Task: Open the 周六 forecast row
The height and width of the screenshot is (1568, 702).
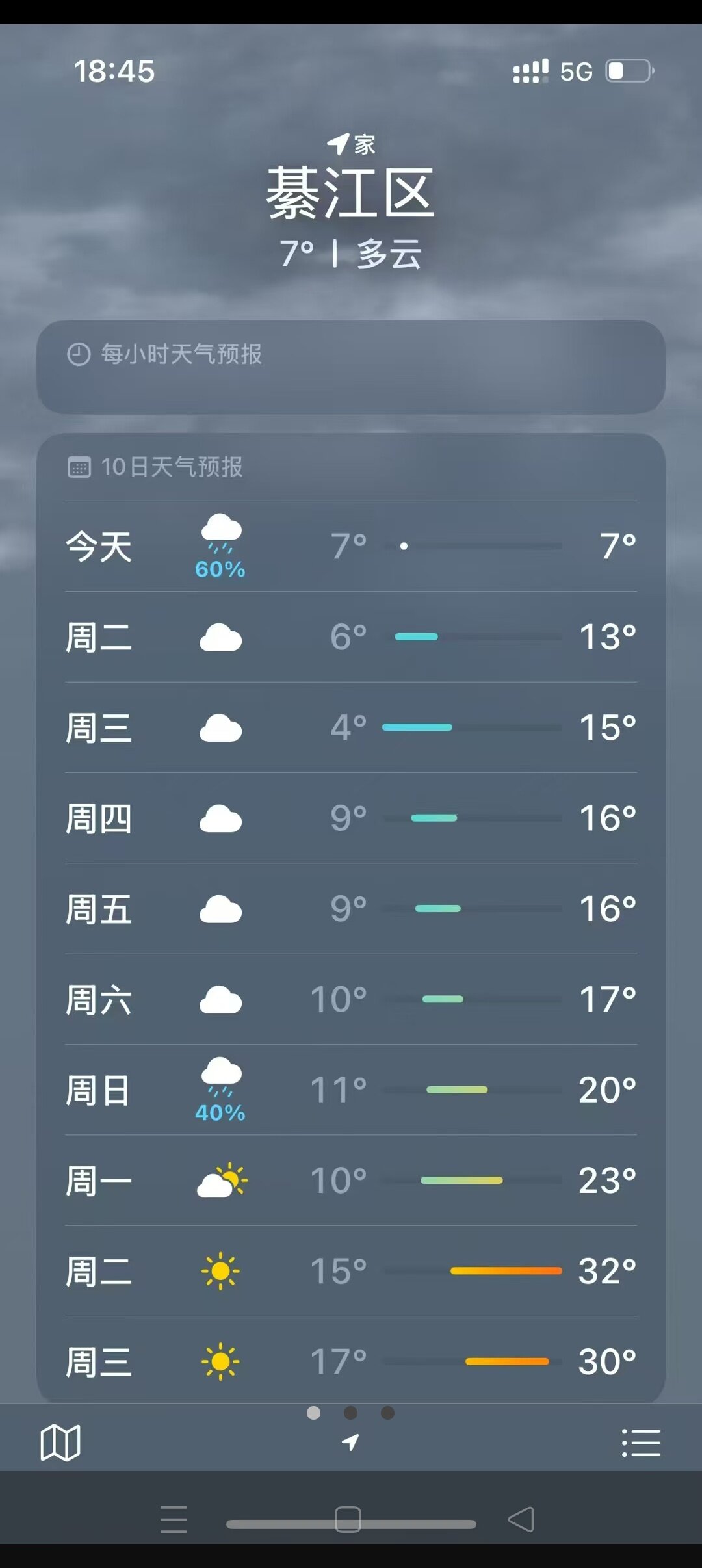Action: (351, 999)
